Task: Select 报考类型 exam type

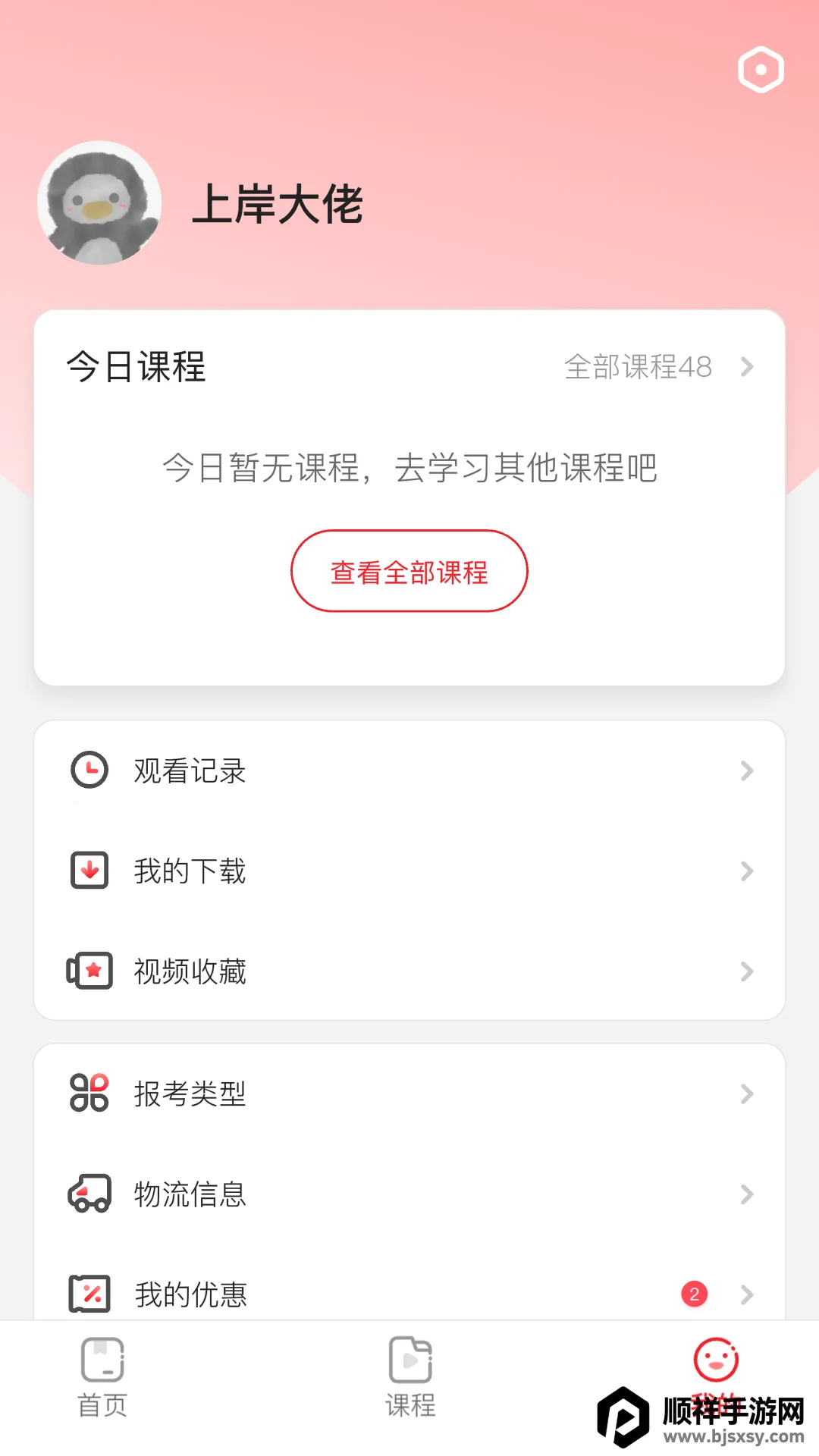Action: [x=409, y=1094]
